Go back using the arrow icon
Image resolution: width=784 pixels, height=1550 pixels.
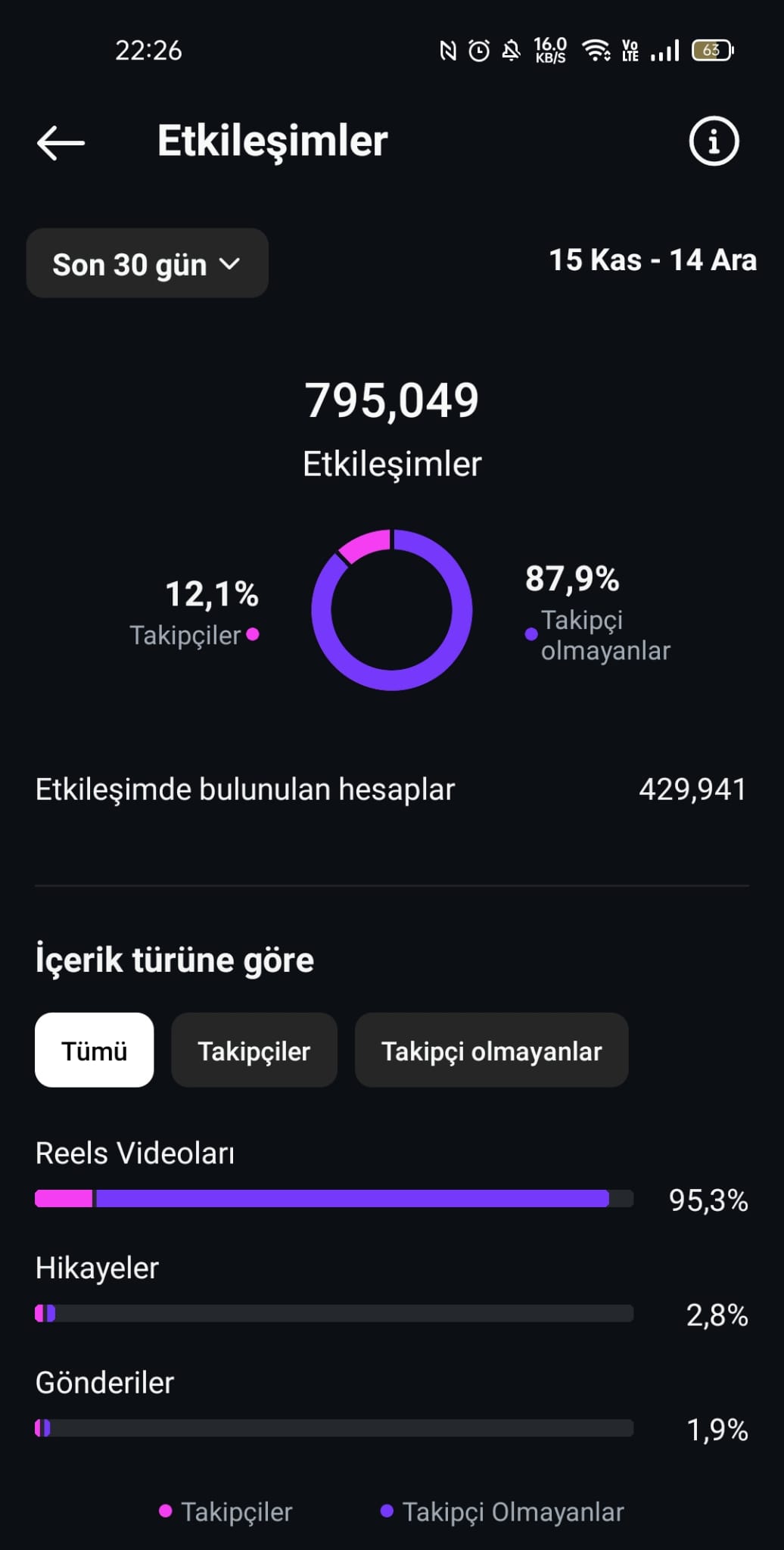click(61, 142)
